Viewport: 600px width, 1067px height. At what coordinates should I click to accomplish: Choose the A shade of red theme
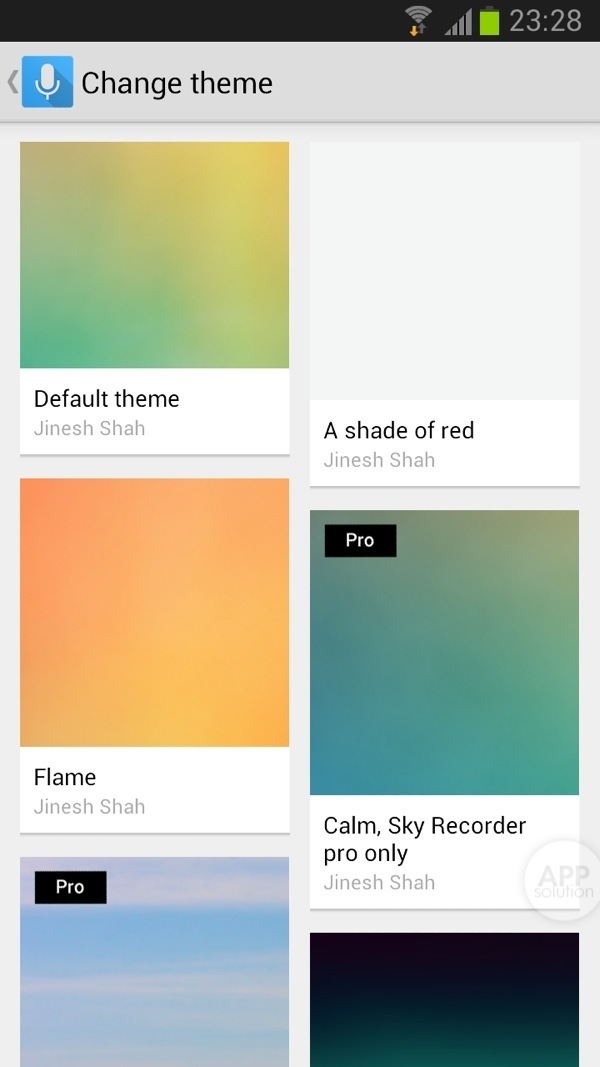(x=444, y=313)
